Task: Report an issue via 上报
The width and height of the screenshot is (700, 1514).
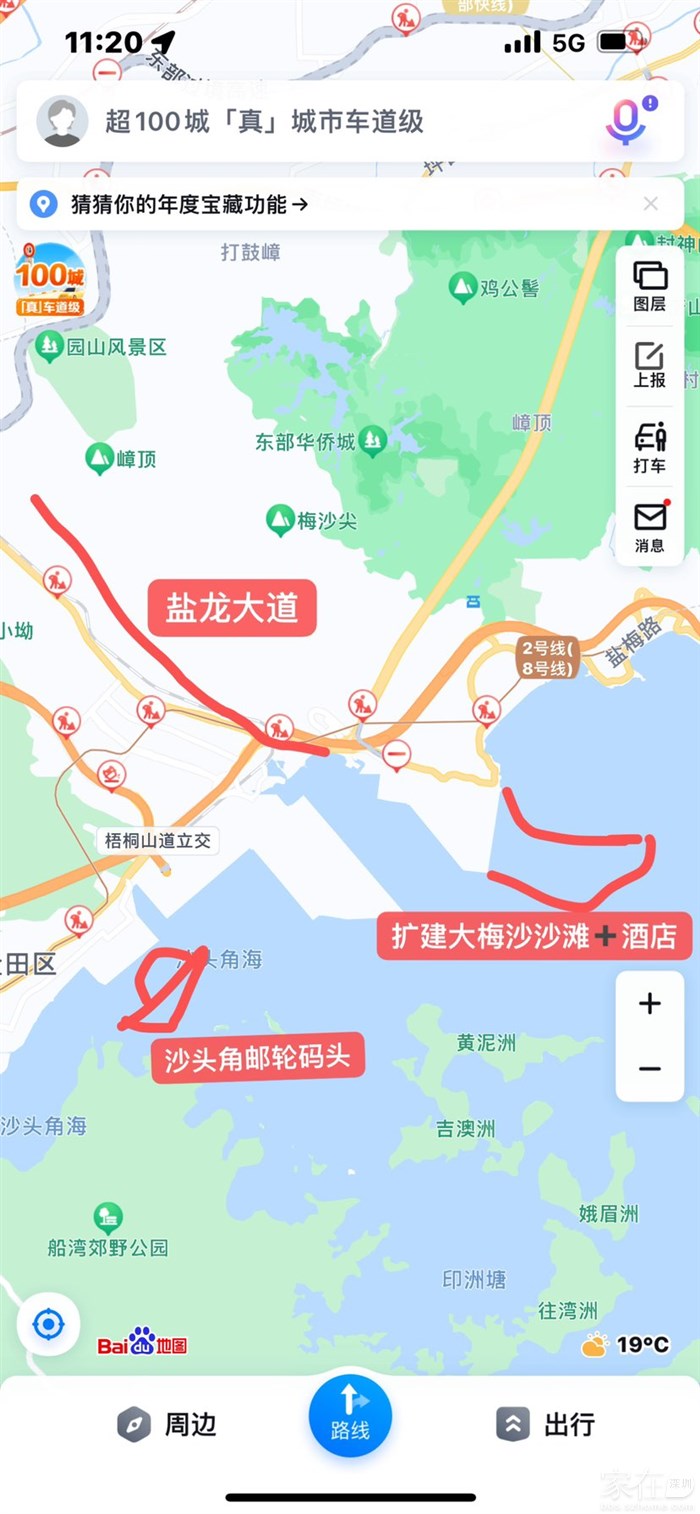Action: [650, 366]
